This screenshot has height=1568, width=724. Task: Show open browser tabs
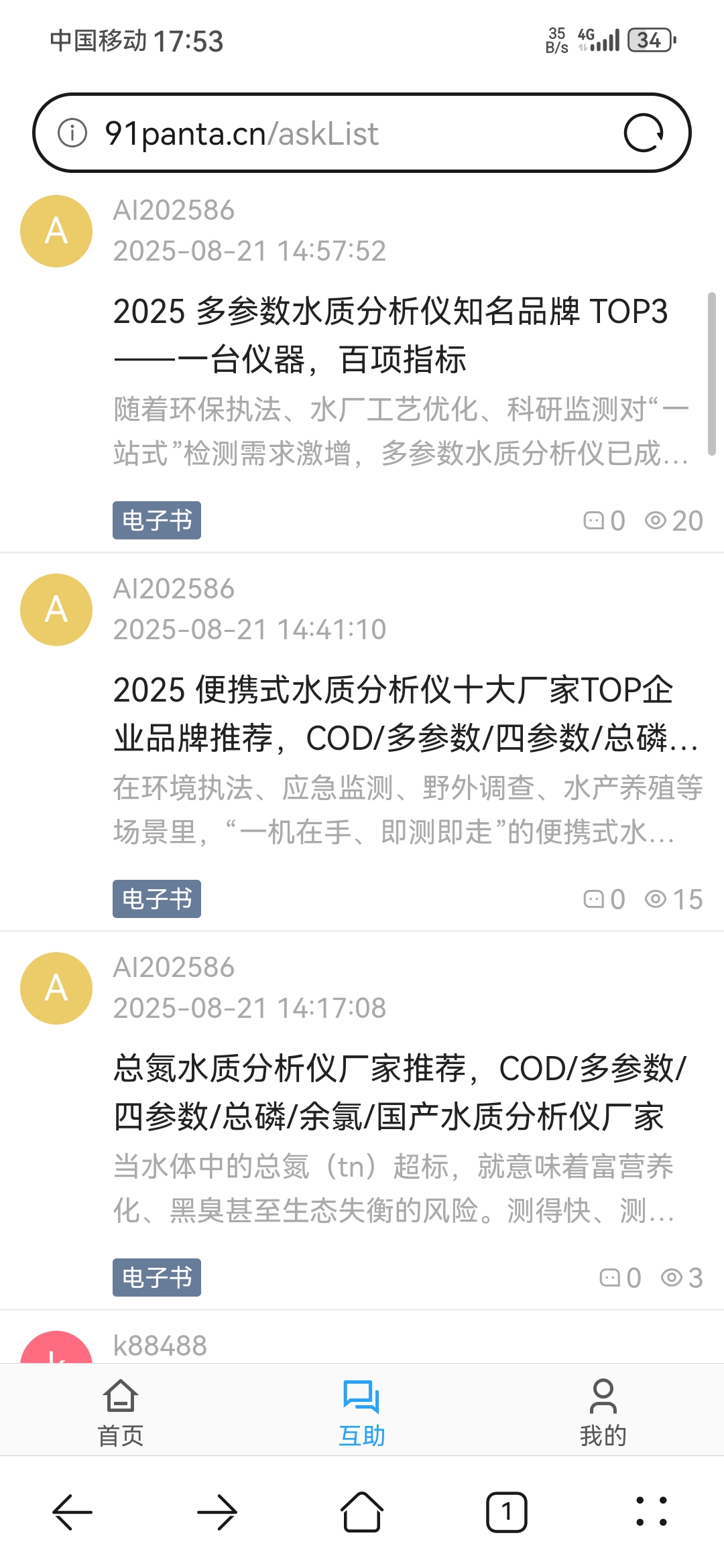(507, 1512)
